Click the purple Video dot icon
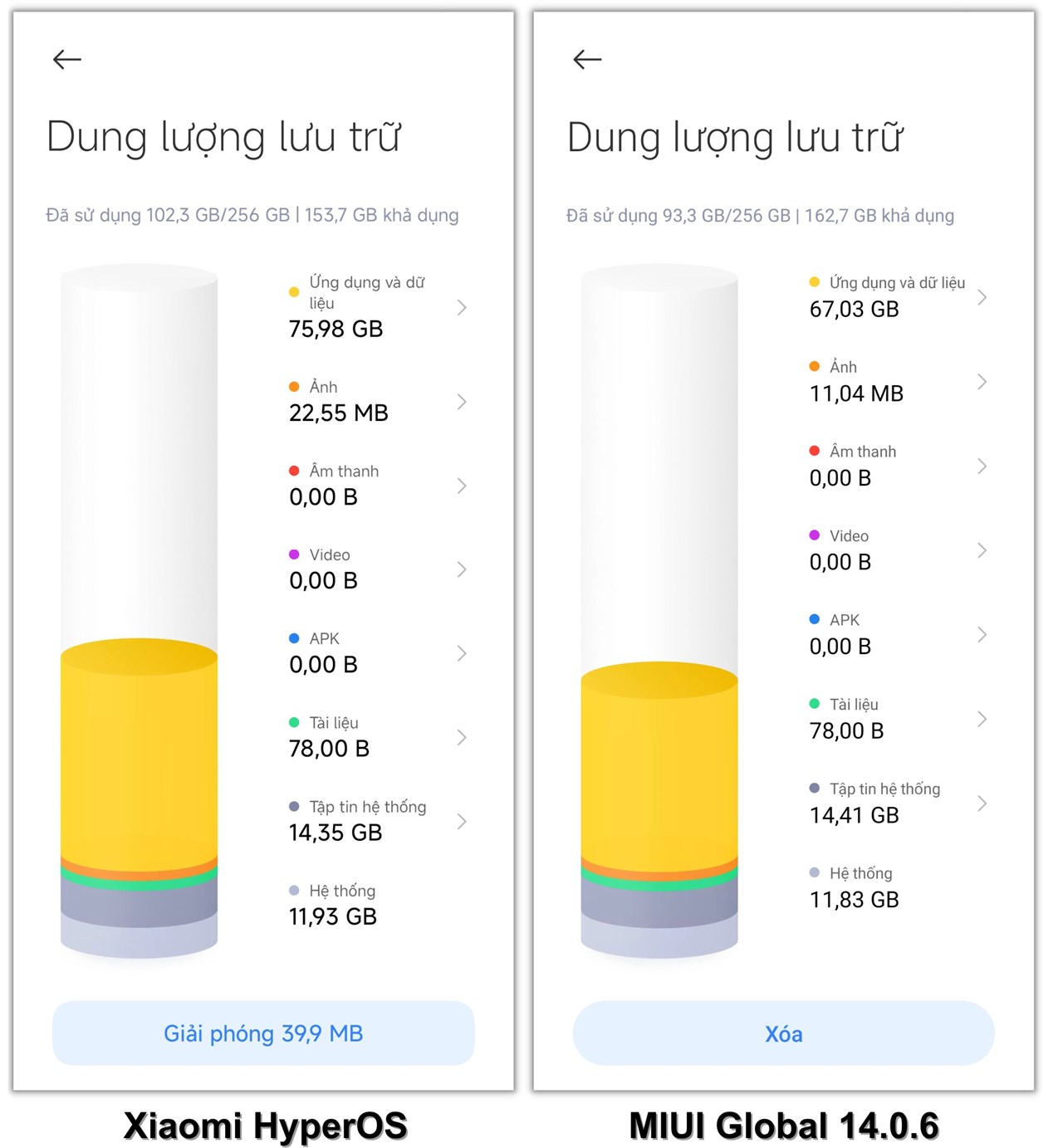The image size is (1063, 1148). tap(292, 554)
